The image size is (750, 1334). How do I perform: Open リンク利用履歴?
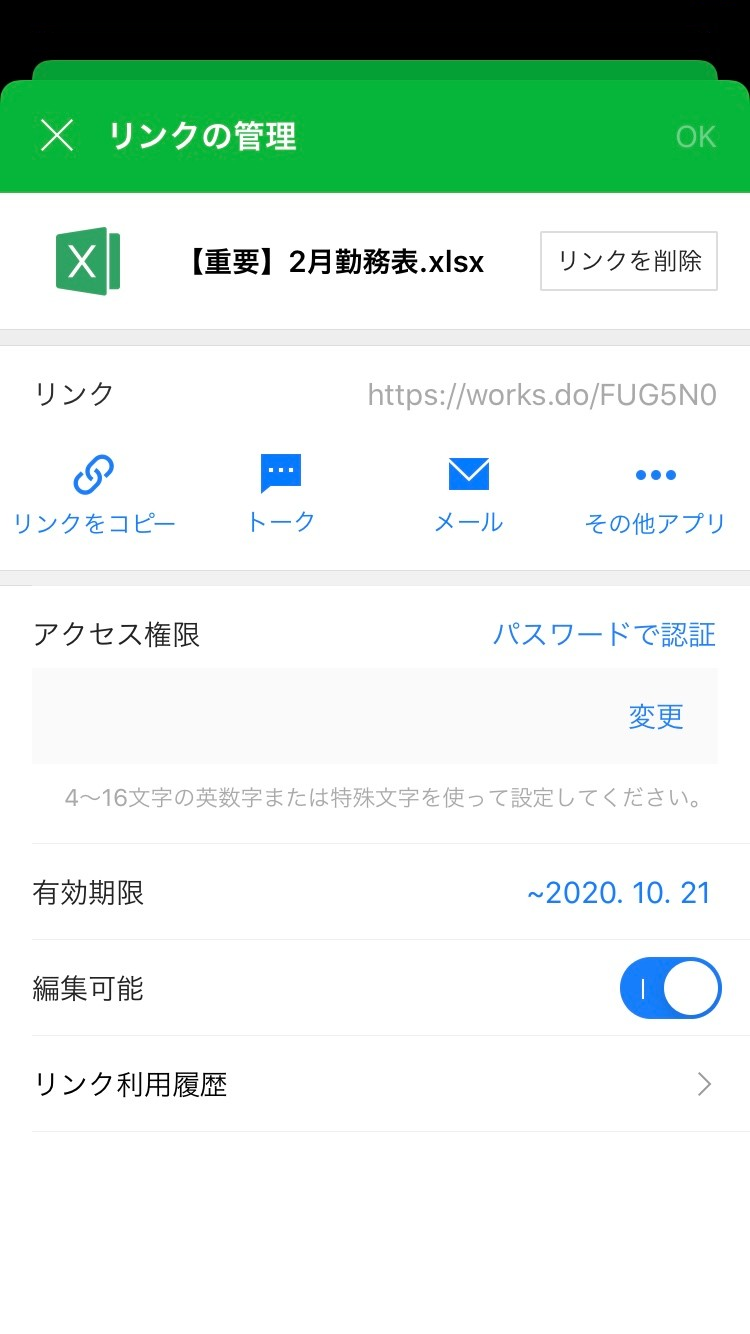coord(375,1084)
